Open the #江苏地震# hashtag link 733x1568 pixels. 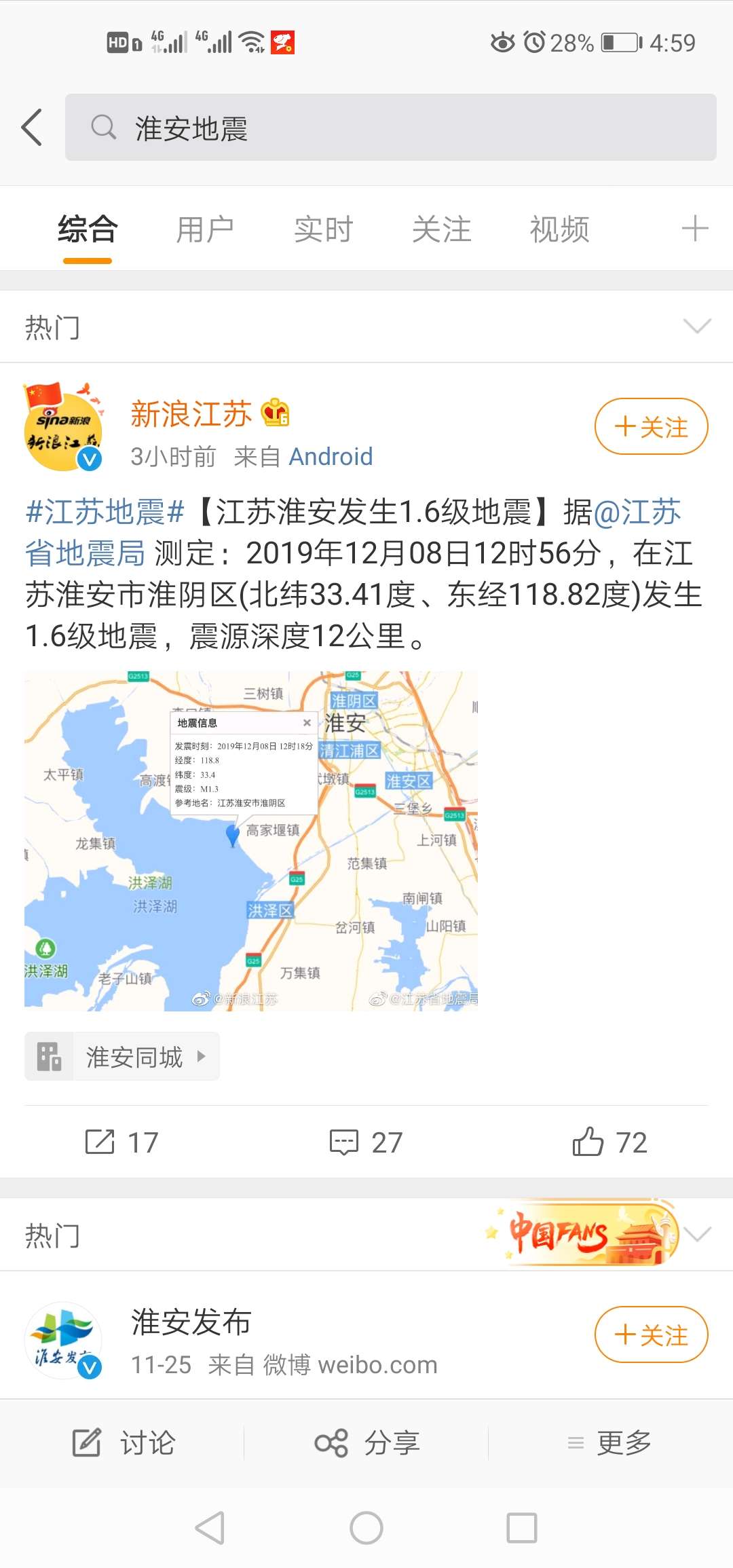[105, 511]
